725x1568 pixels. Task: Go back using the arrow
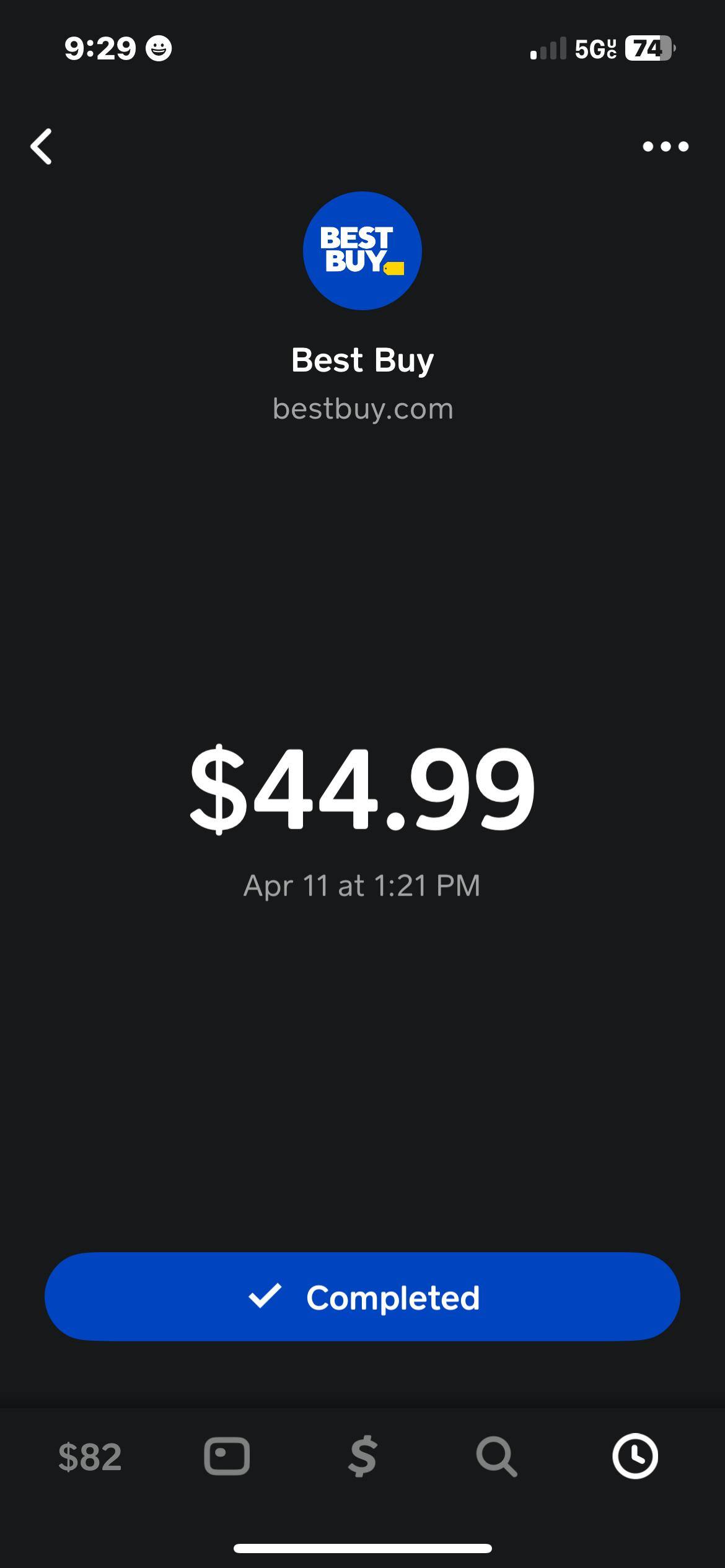(42, 147)
